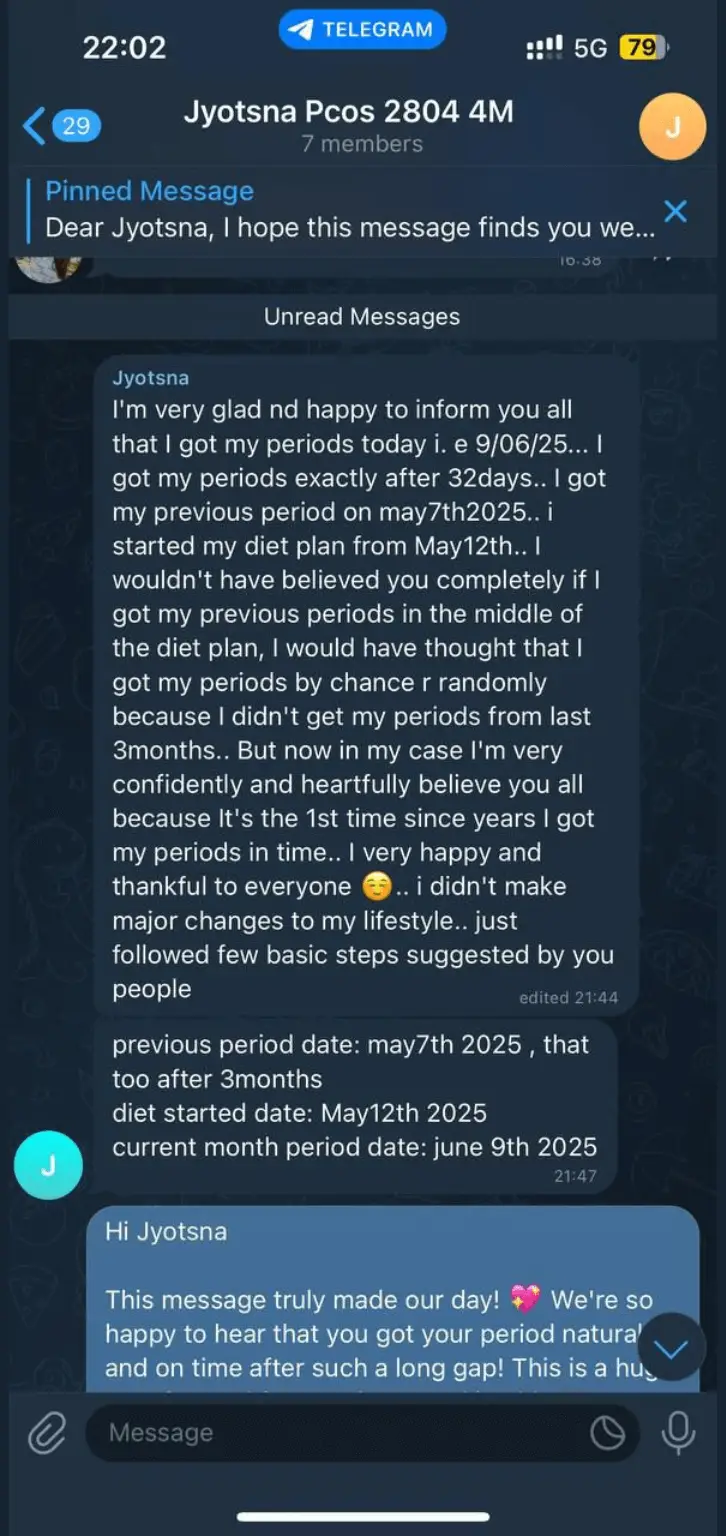
Task: Jump to the latest messages arrow
Action: [670, 1349]
